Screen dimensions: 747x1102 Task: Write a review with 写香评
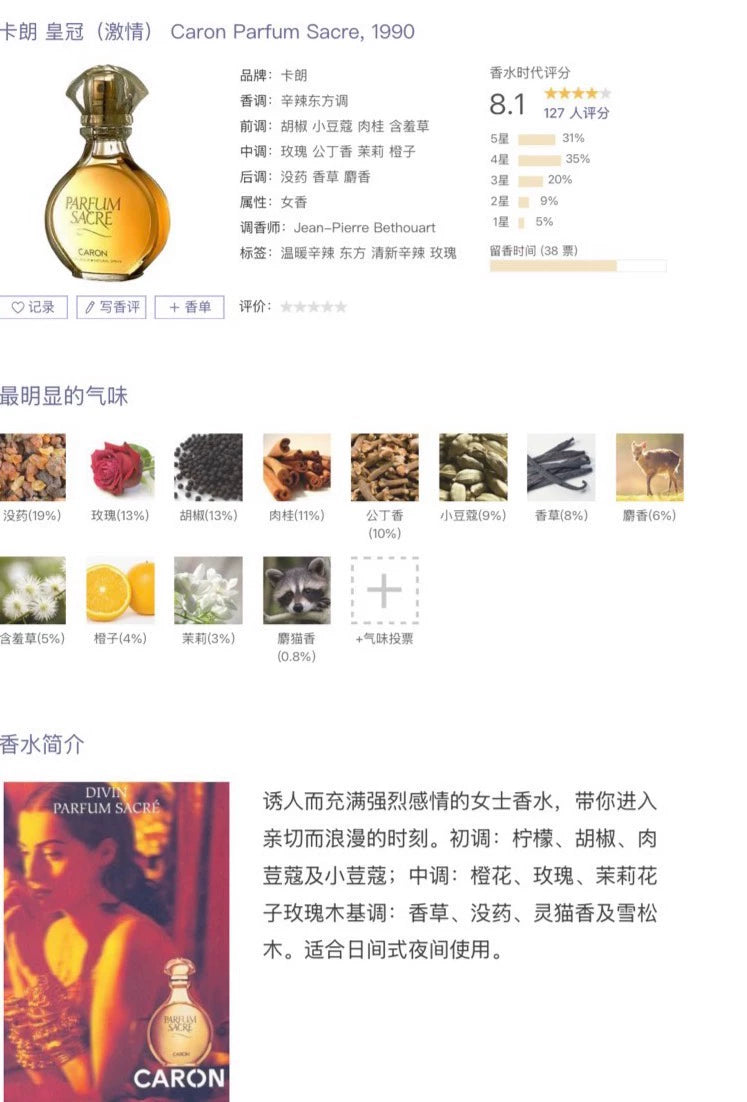(x=111, y=307)
